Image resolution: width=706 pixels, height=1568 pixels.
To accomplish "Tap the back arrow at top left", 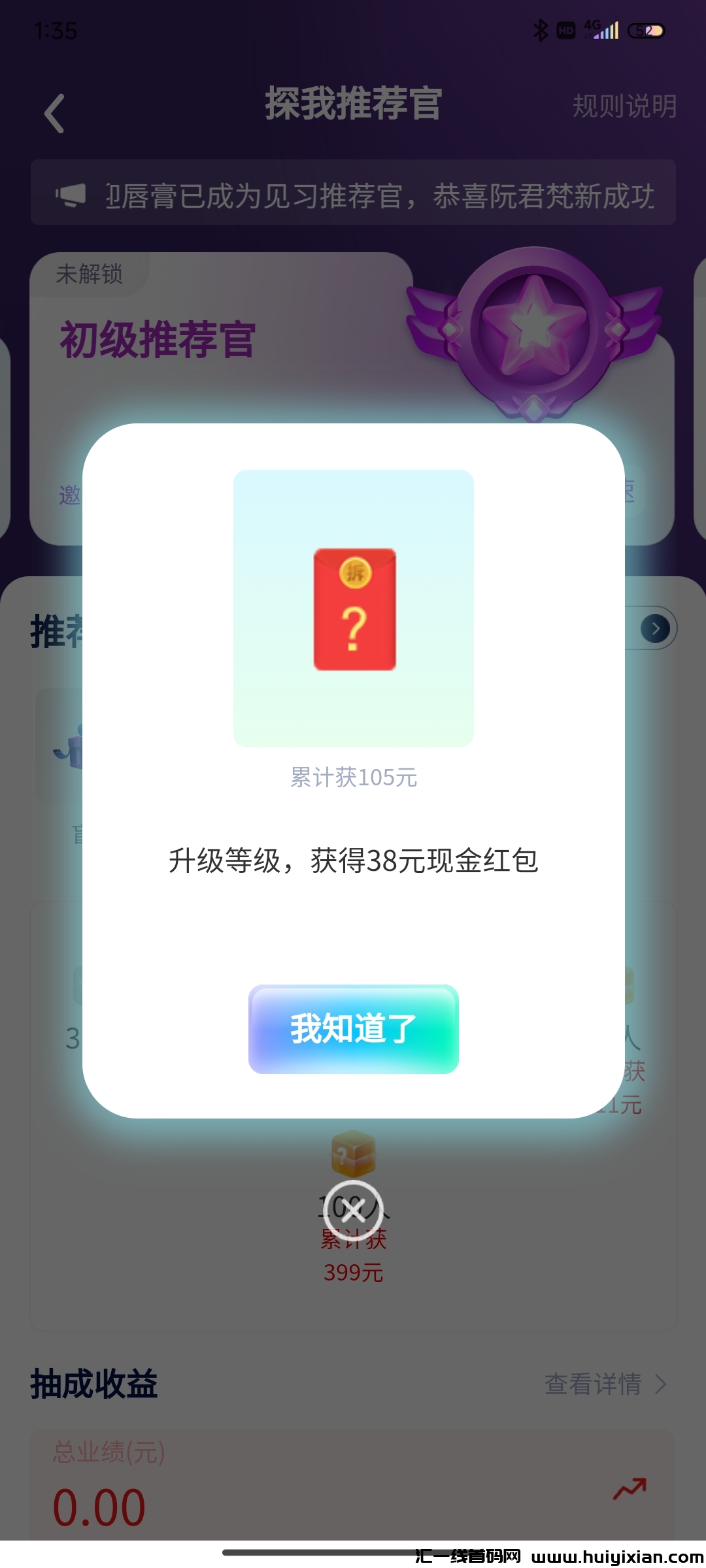I will 54,111.
